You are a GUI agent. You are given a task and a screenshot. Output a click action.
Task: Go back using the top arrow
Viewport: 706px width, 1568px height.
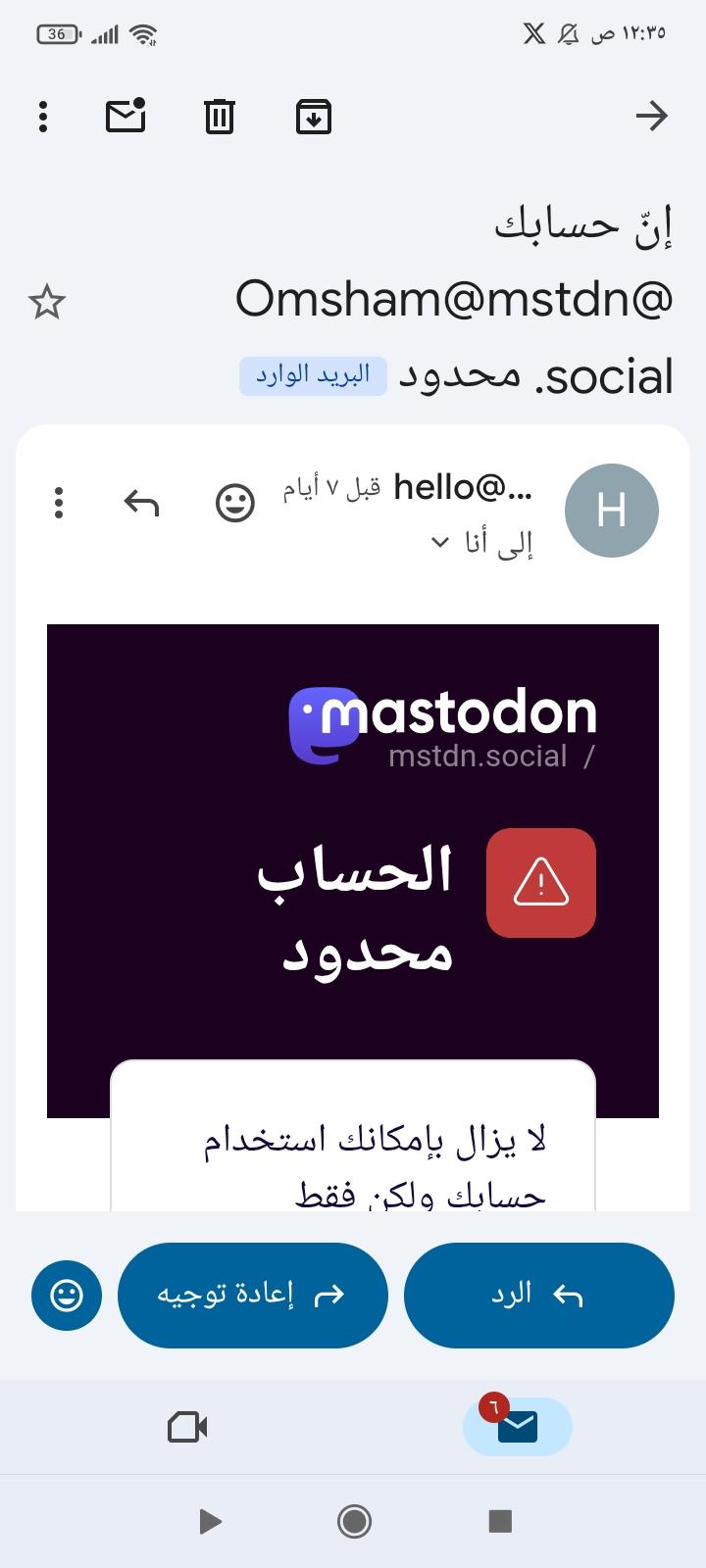(x=651, y=117)
